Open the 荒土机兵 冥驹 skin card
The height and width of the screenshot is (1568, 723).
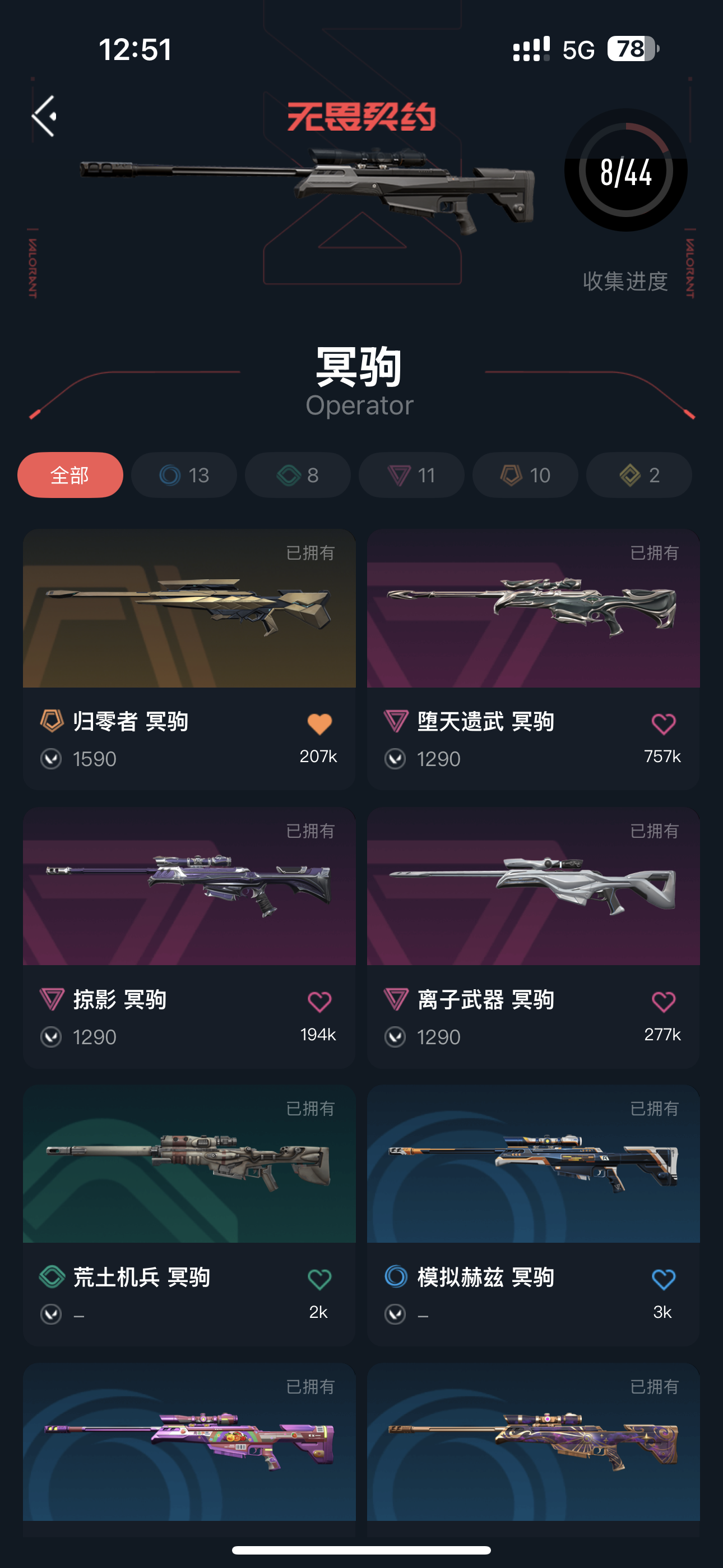[189, 1164]
